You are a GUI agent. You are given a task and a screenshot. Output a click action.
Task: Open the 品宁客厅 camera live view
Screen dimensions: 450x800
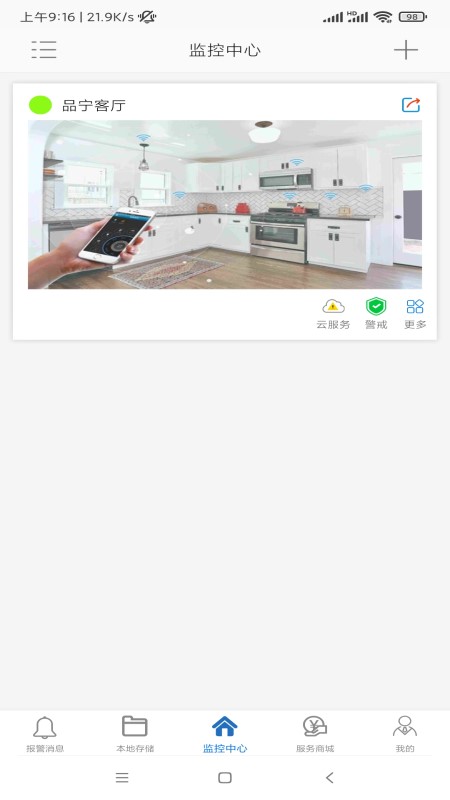pyautogui.click(x=224, y=205)
